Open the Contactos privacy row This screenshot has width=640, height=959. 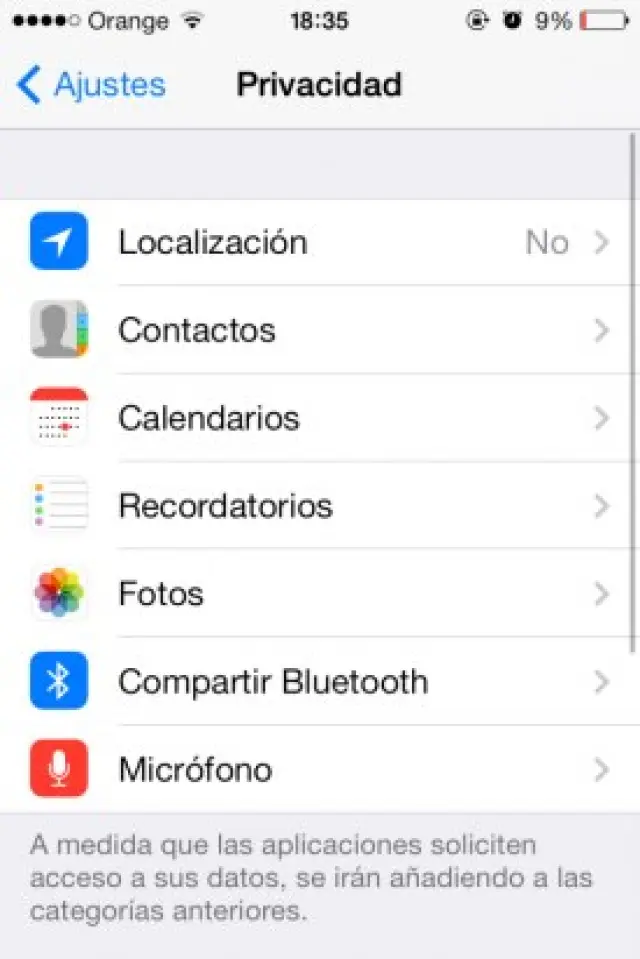coord(320,330)
